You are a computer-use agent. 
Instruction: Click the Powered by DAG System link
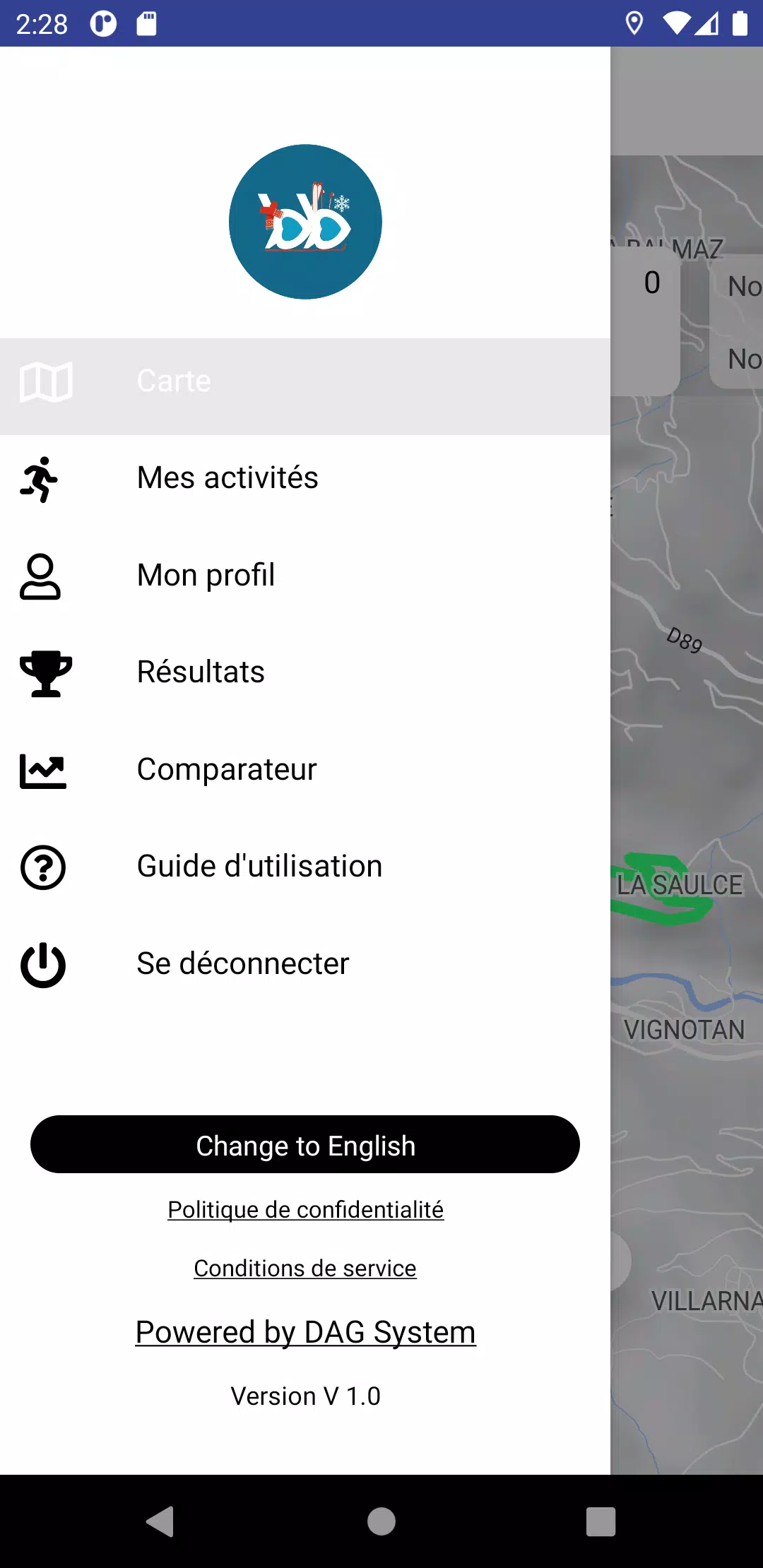(x=305, y=1332)
